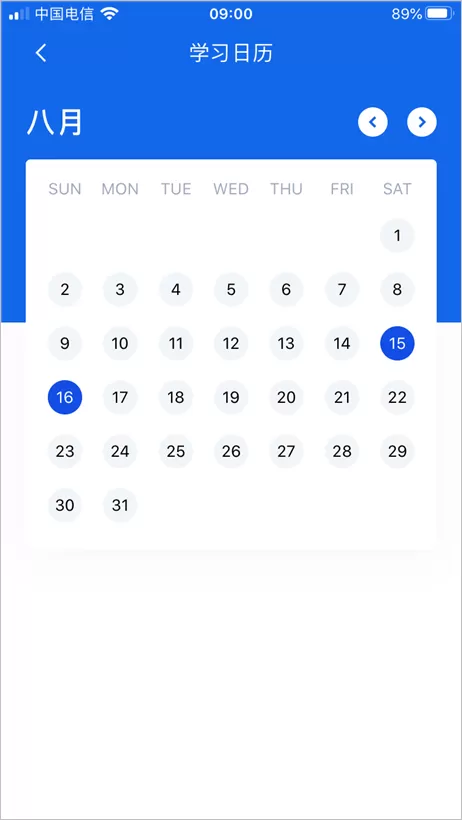Go to the previous month
462x820 pixels.
coord(373,122)
